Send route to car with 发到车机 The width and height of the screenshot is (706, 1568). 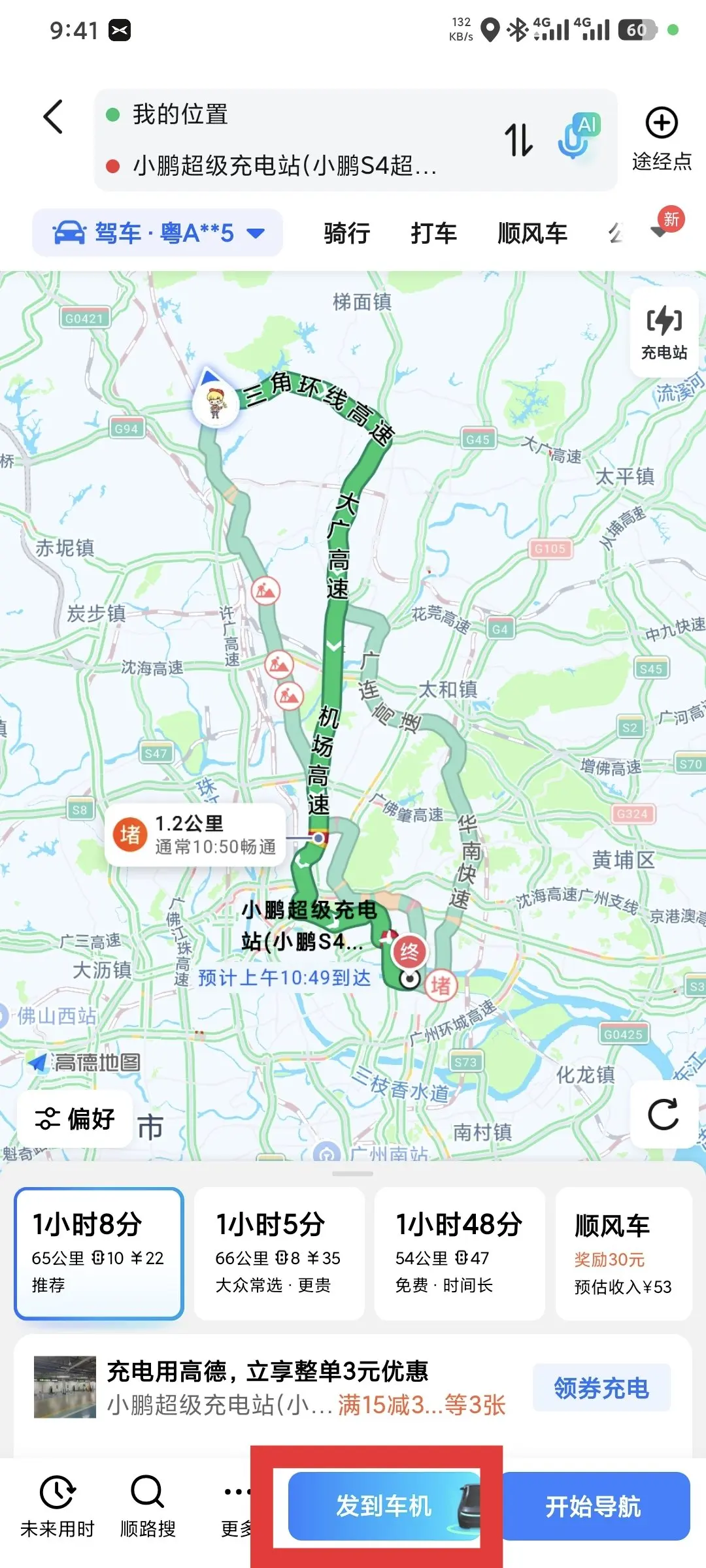tap(384, 1507)
